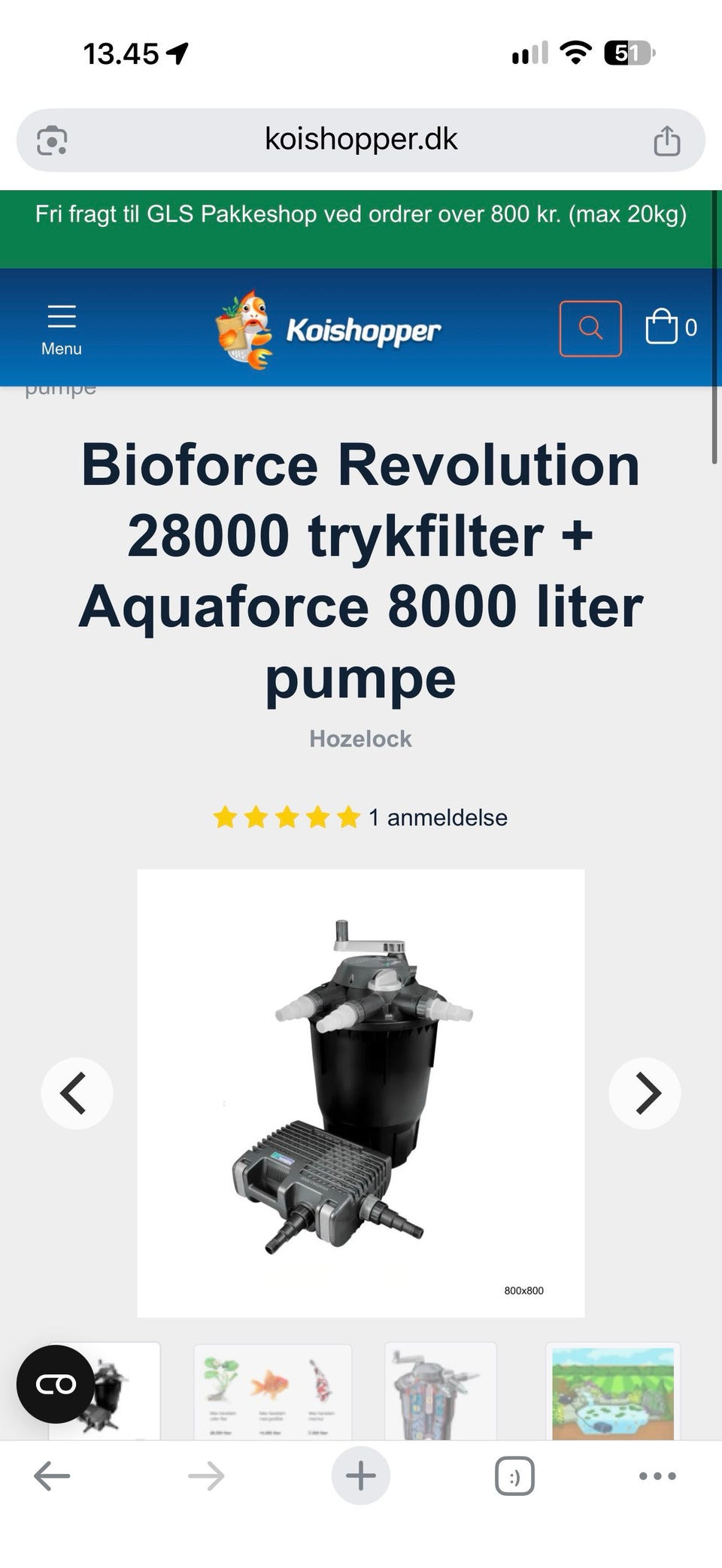Open the black floating chat widget
Viewport: 722px width, 1568px height.
coord(56,1384)
